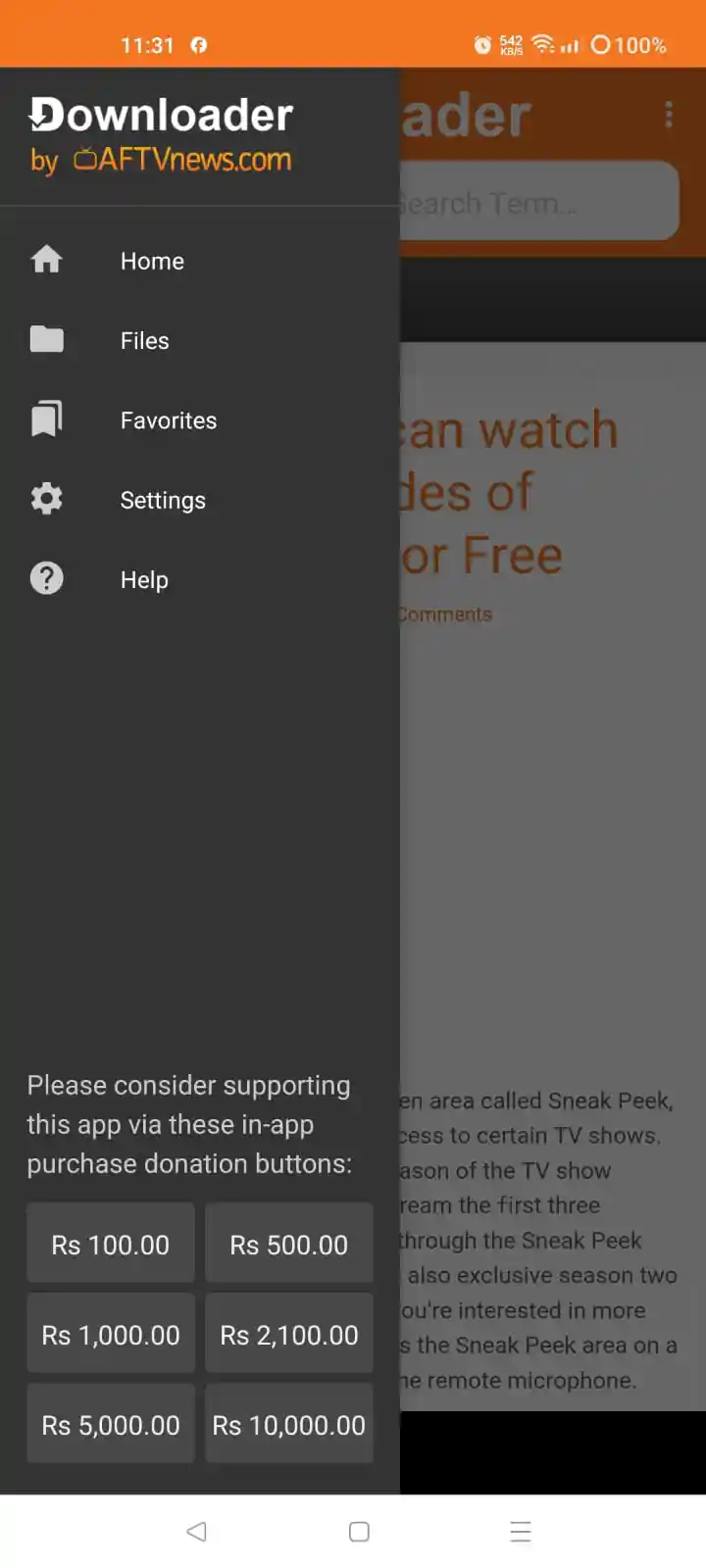The width and height of the screenshot is (706, 1568).
Task: Tap the recent apps navigation button
Action: [521, 1531]
